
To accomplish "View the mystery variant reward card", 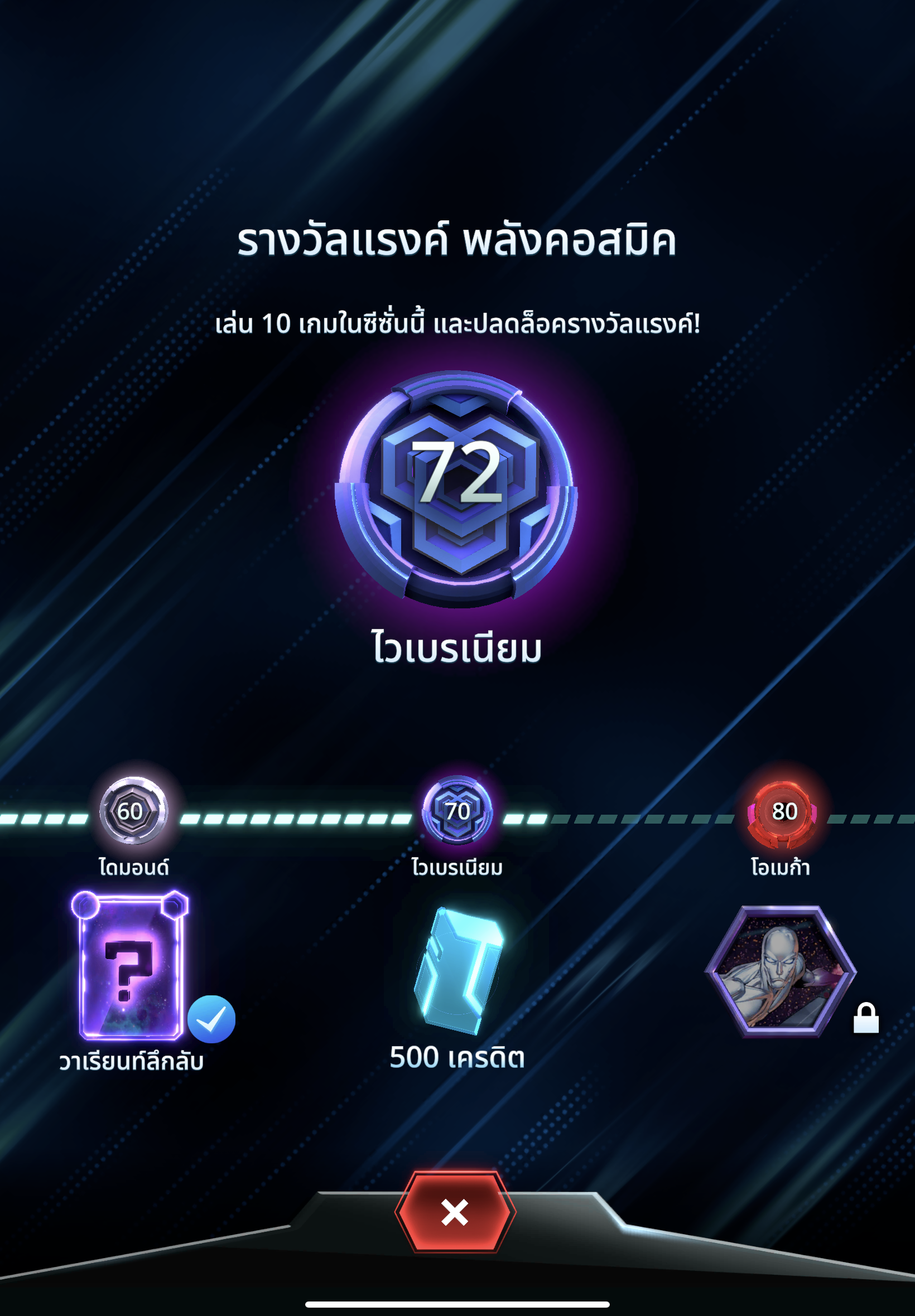I will pyautogui.click(x=131, y=966).
